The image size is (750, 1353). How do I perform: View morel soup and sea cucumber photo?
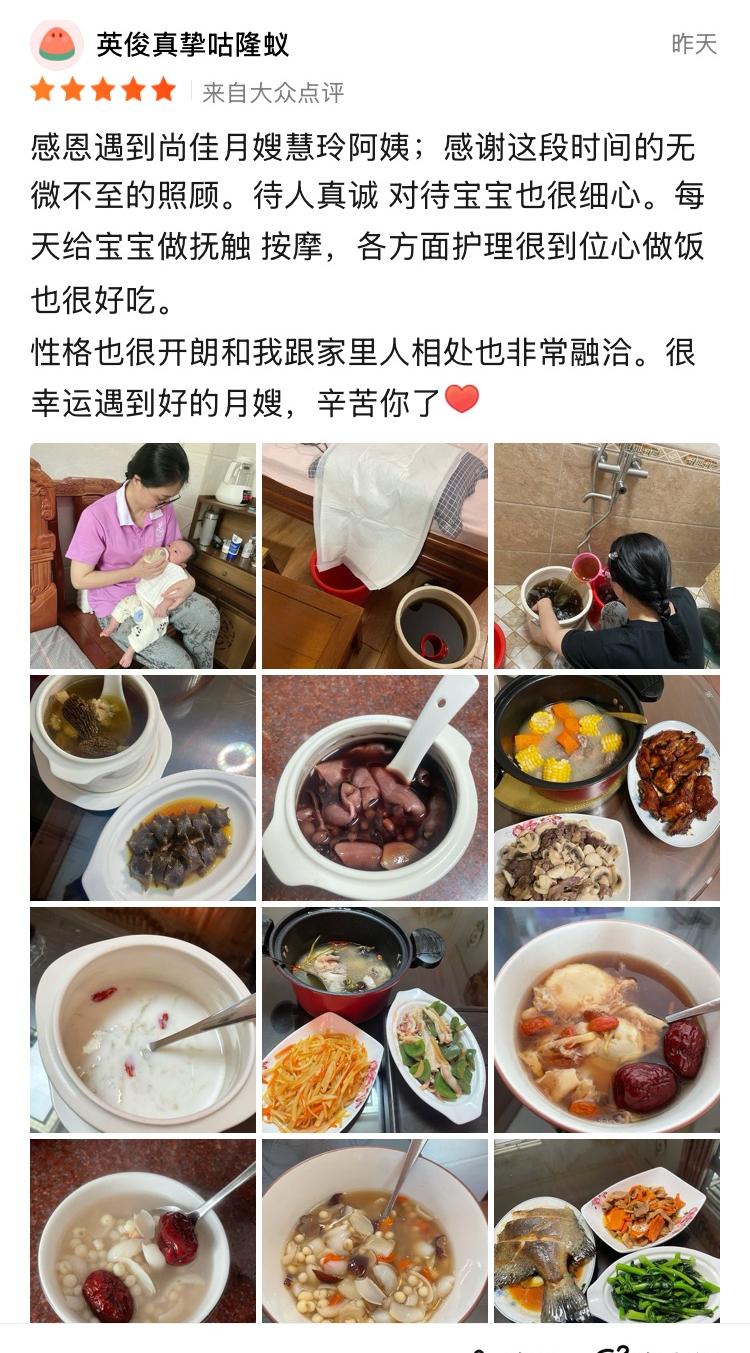pyautogui.click(x=143, y=787)
